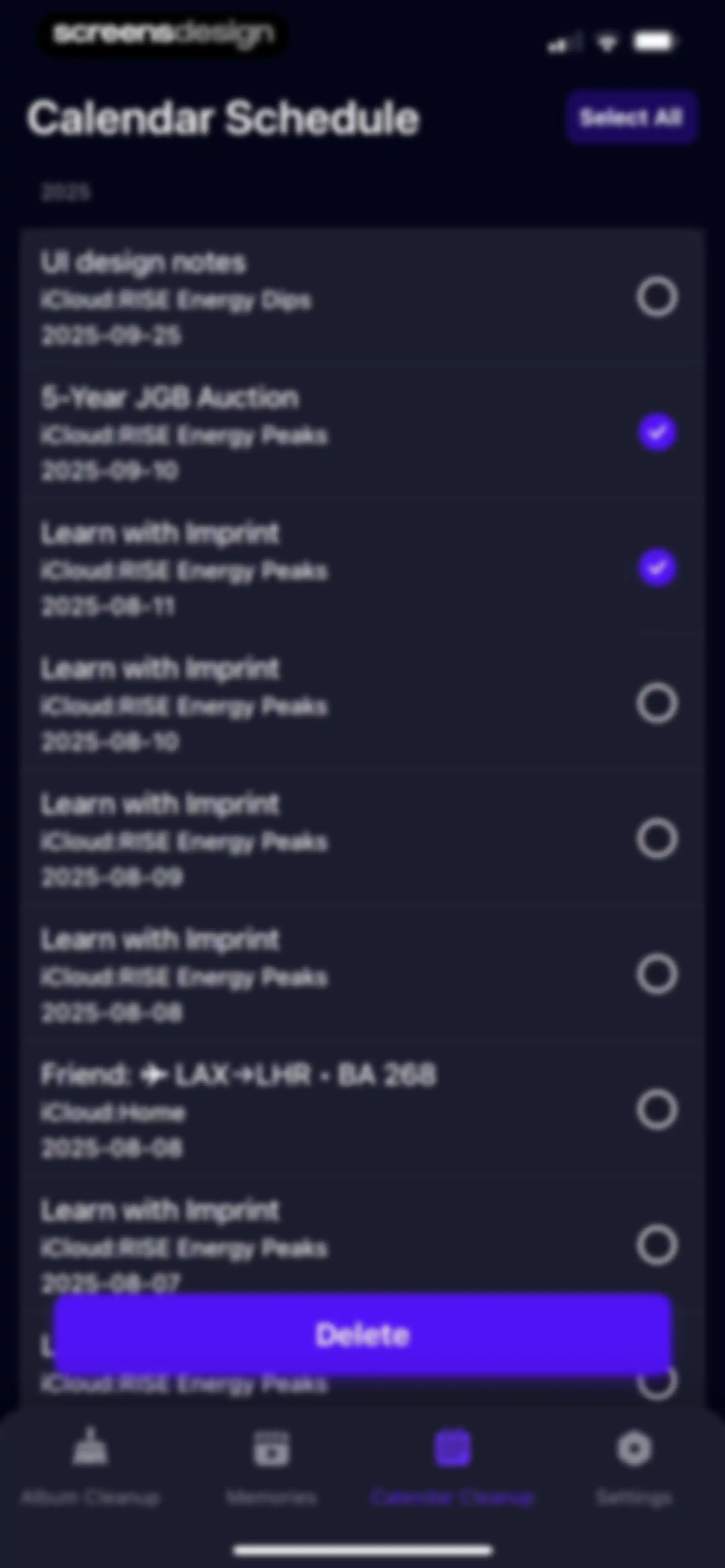
Task: Uncheck the 5-Year JGB Auction event
Action: (656, 433)
